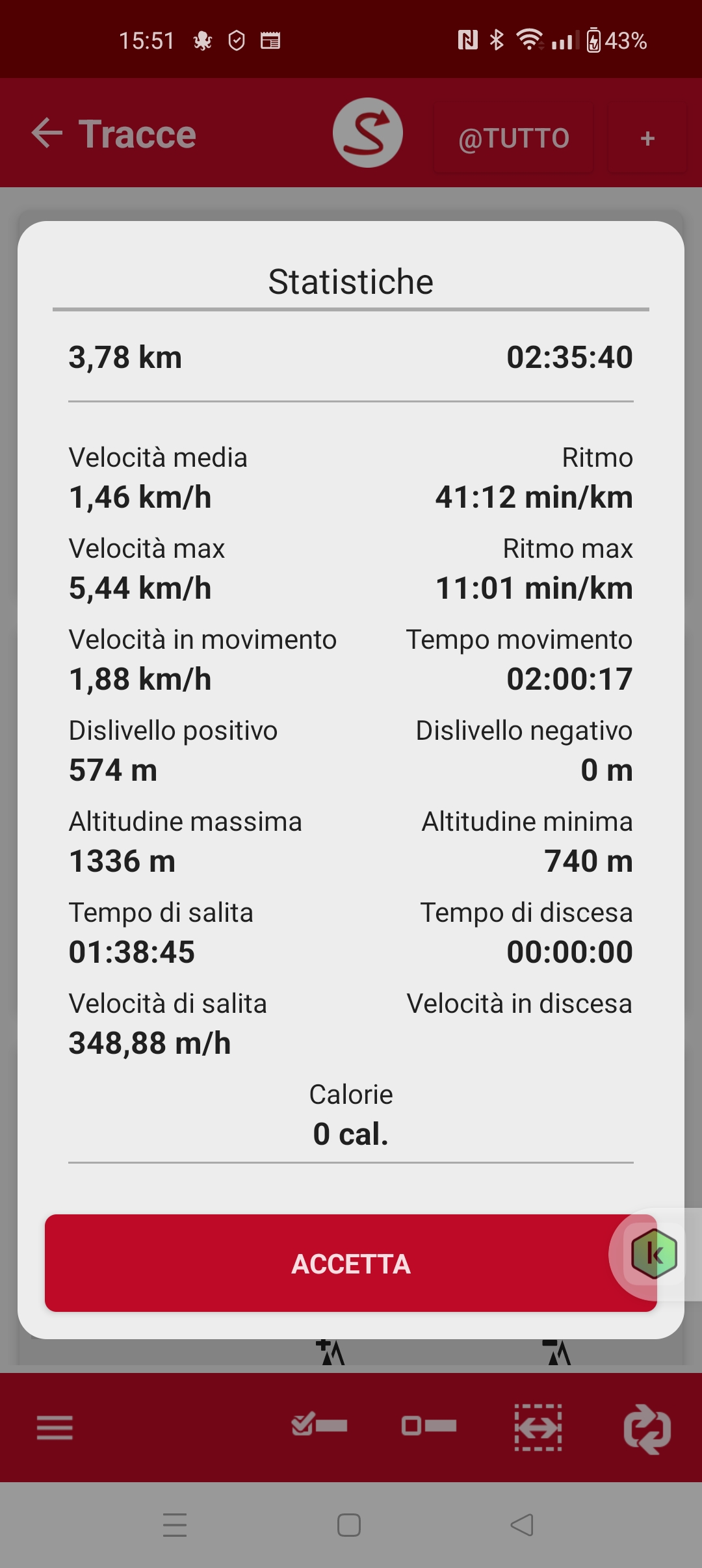Image resolution: width=702 pixels, height=1568 pixels.
Task: Open the @TUTTO filter button
Action: [513, 138]
